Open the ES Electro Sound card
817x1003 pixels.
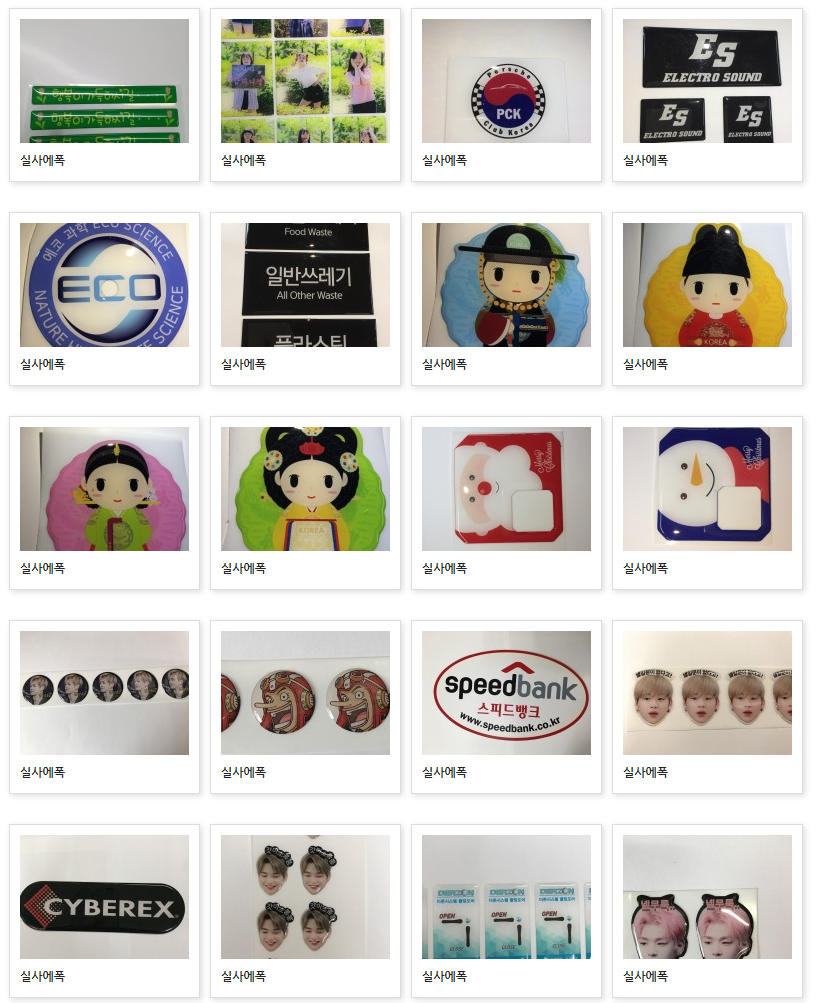[x=707, y=81]
